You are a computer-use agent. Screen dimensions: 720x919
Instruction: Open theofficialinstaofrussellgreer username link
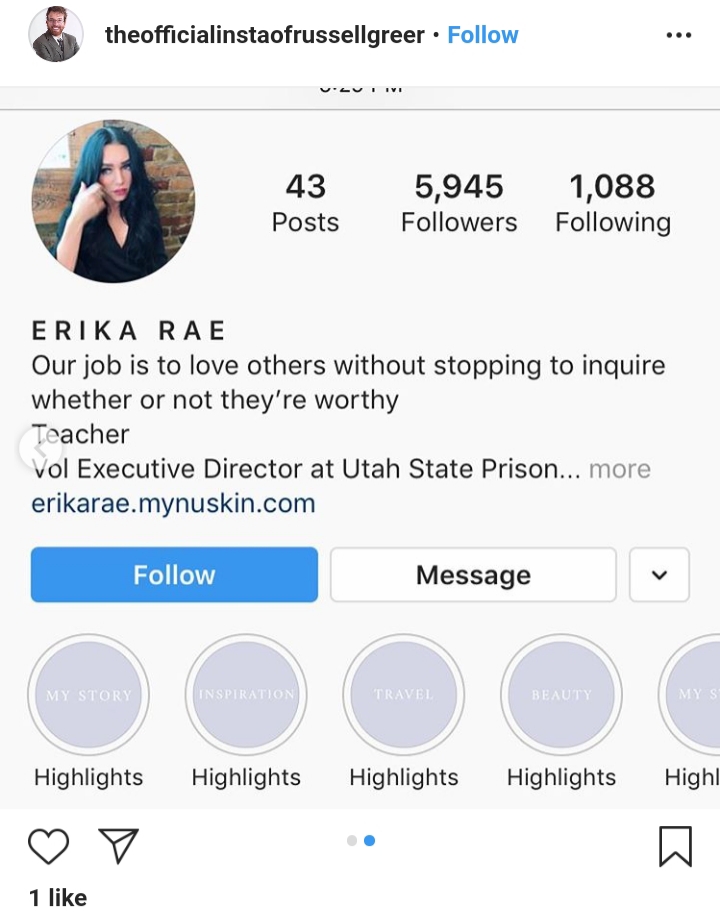[x=265, y=35]
